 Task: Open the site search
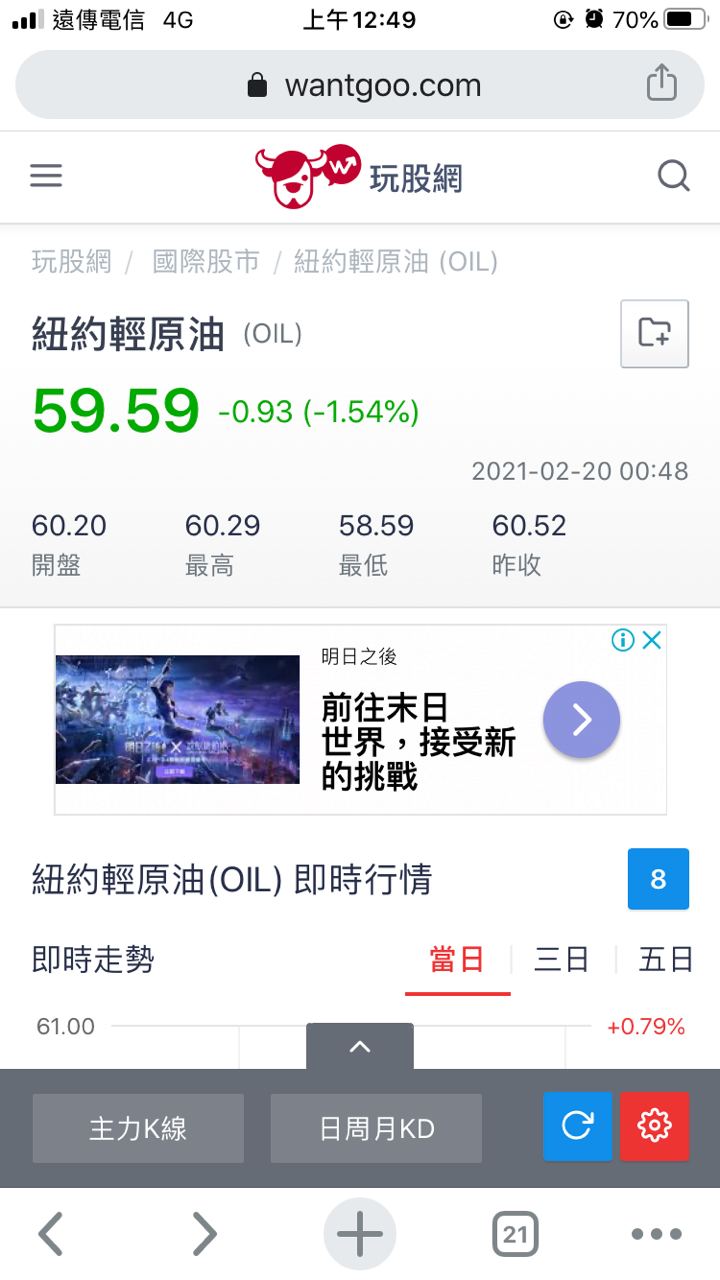(x=673, y=177)
